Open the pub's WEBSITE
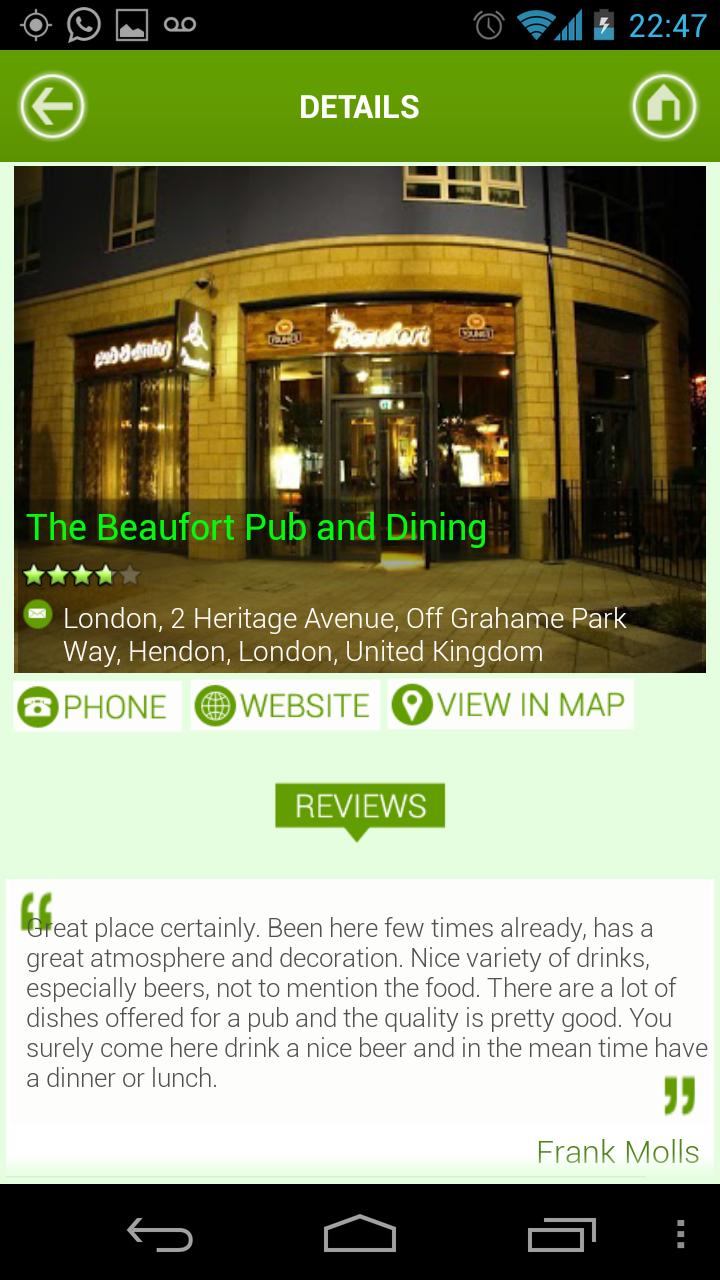 click(284, 706)
